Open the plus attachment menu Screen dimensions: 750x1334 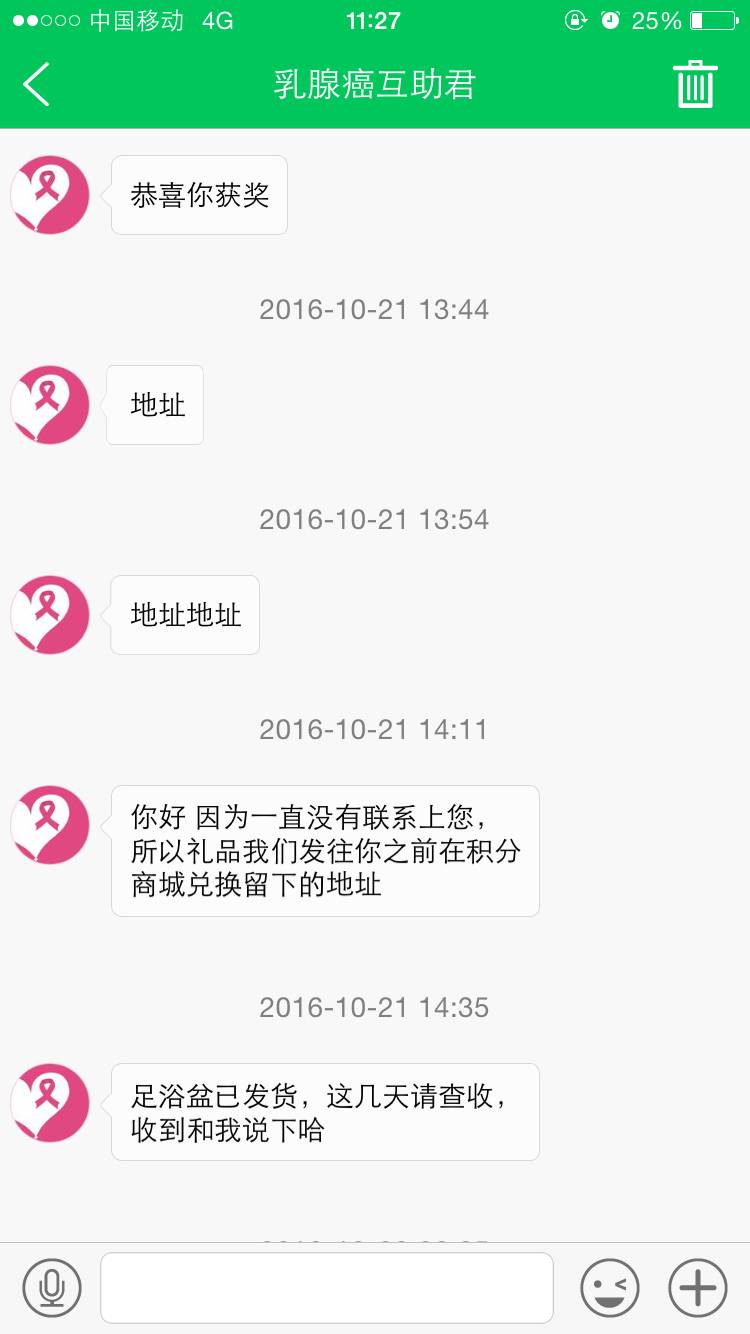697,1287
